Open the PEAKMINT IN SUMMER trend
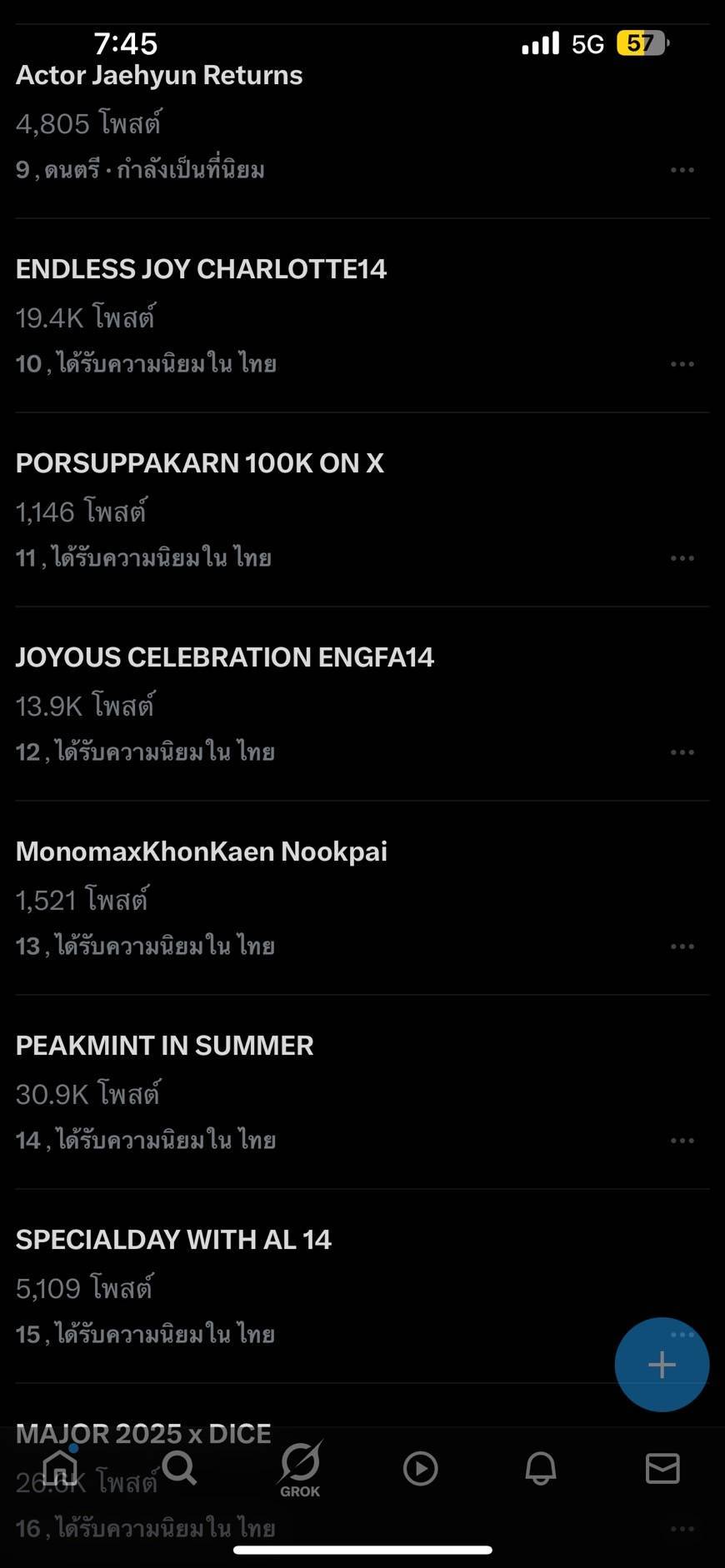Image resolution: width=725 pixels, height=1568 pixels. (164, 1046)
